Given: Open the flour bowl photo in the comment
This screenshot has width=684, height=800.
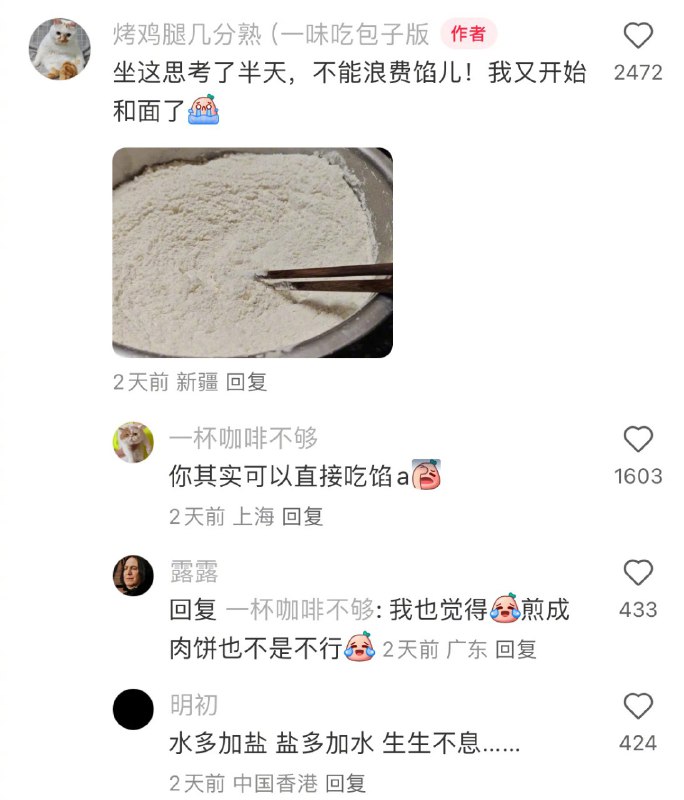Looking at the screenshot, I should 252,252.
